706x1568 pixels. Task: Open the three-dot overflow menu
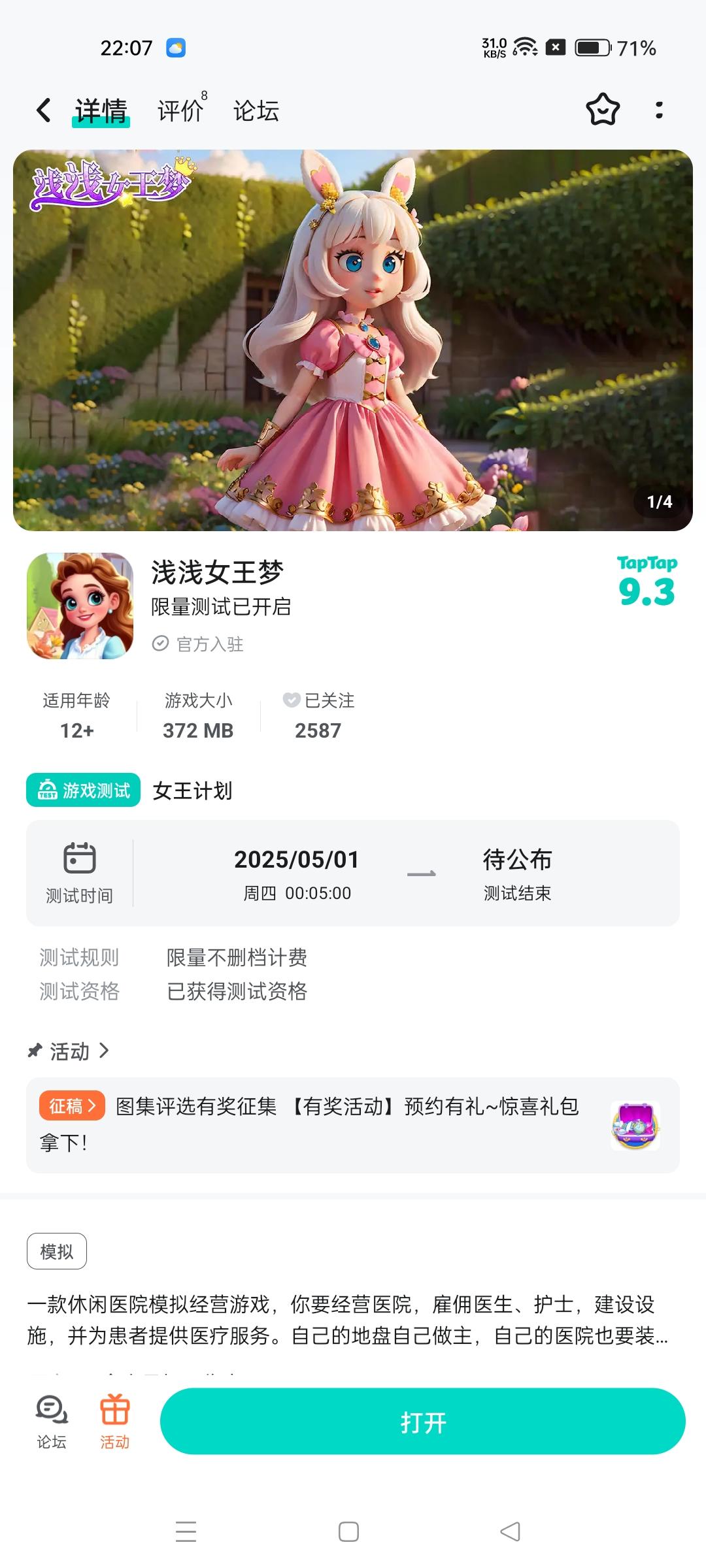click(x=659, y=110)
